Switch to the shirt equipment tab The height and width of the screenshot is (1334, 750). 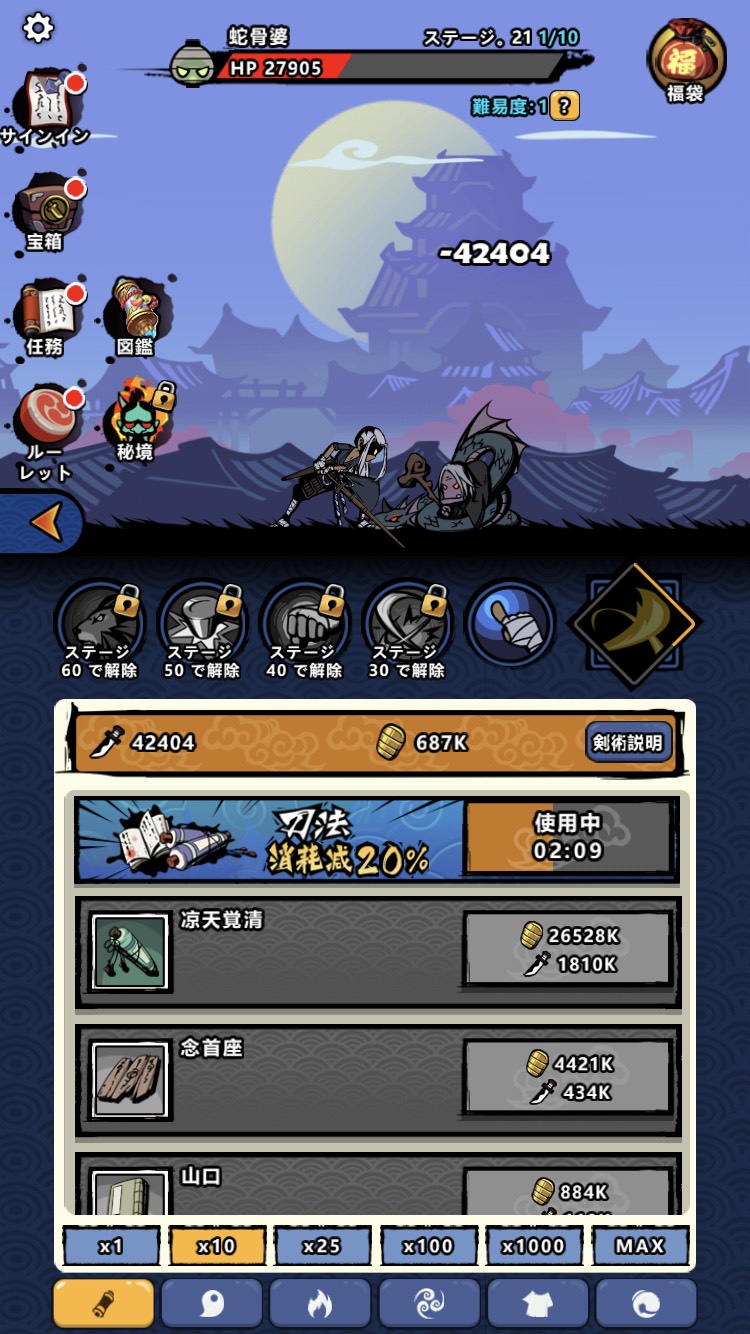click(537, 1303)
